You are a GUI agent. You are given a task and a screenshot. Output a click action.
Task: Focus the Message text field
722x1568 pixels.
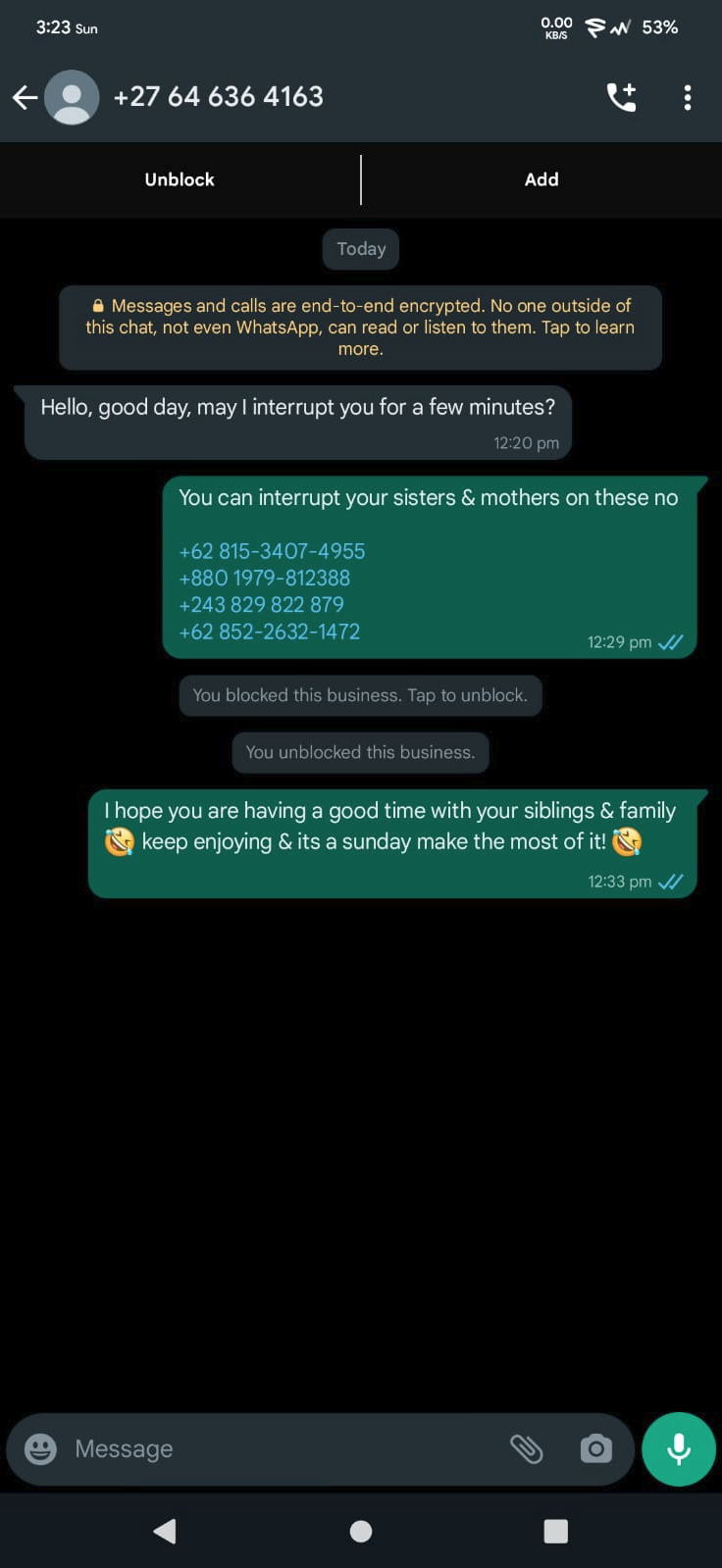click(x=284, y=1448)
